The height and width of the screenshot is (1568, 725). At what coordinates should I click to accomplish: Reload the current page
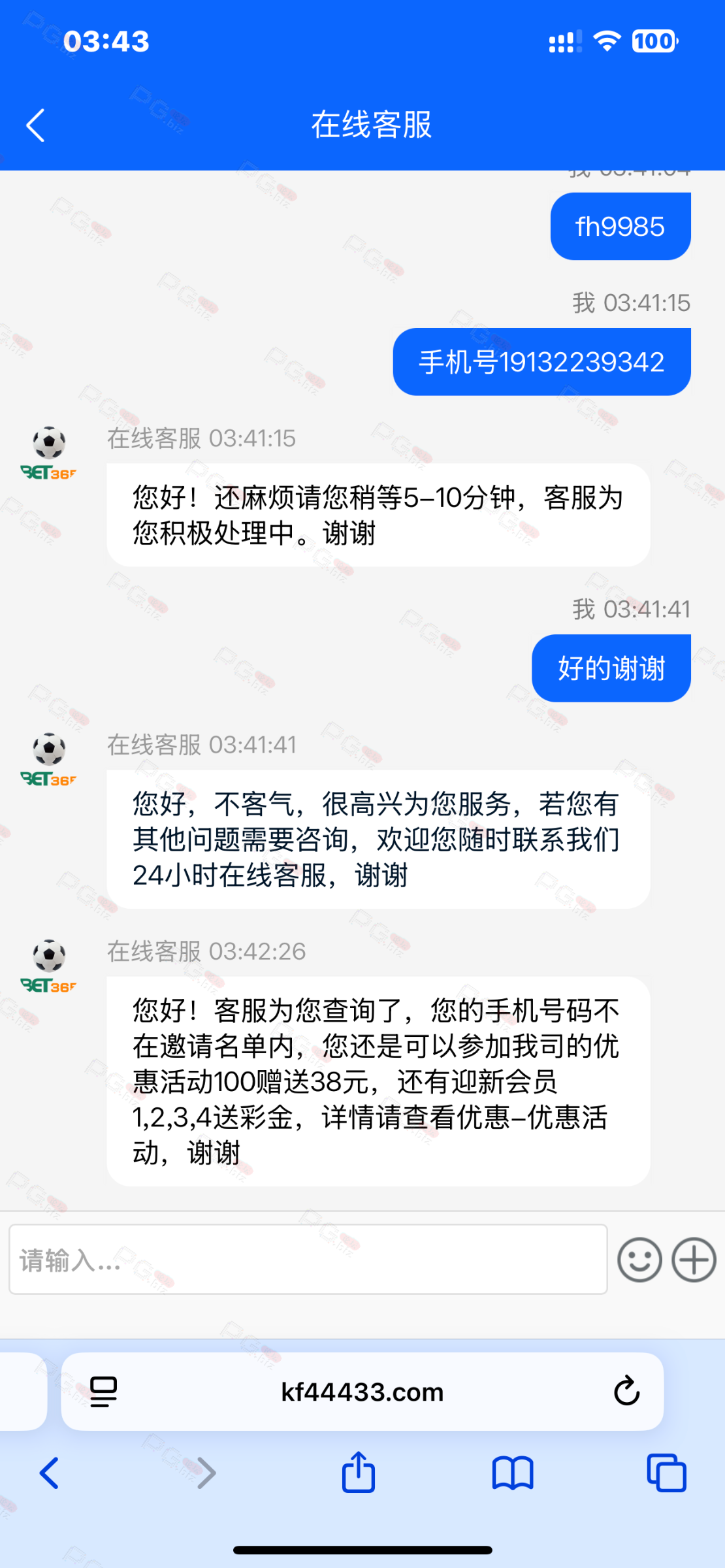pos(626,1392)
